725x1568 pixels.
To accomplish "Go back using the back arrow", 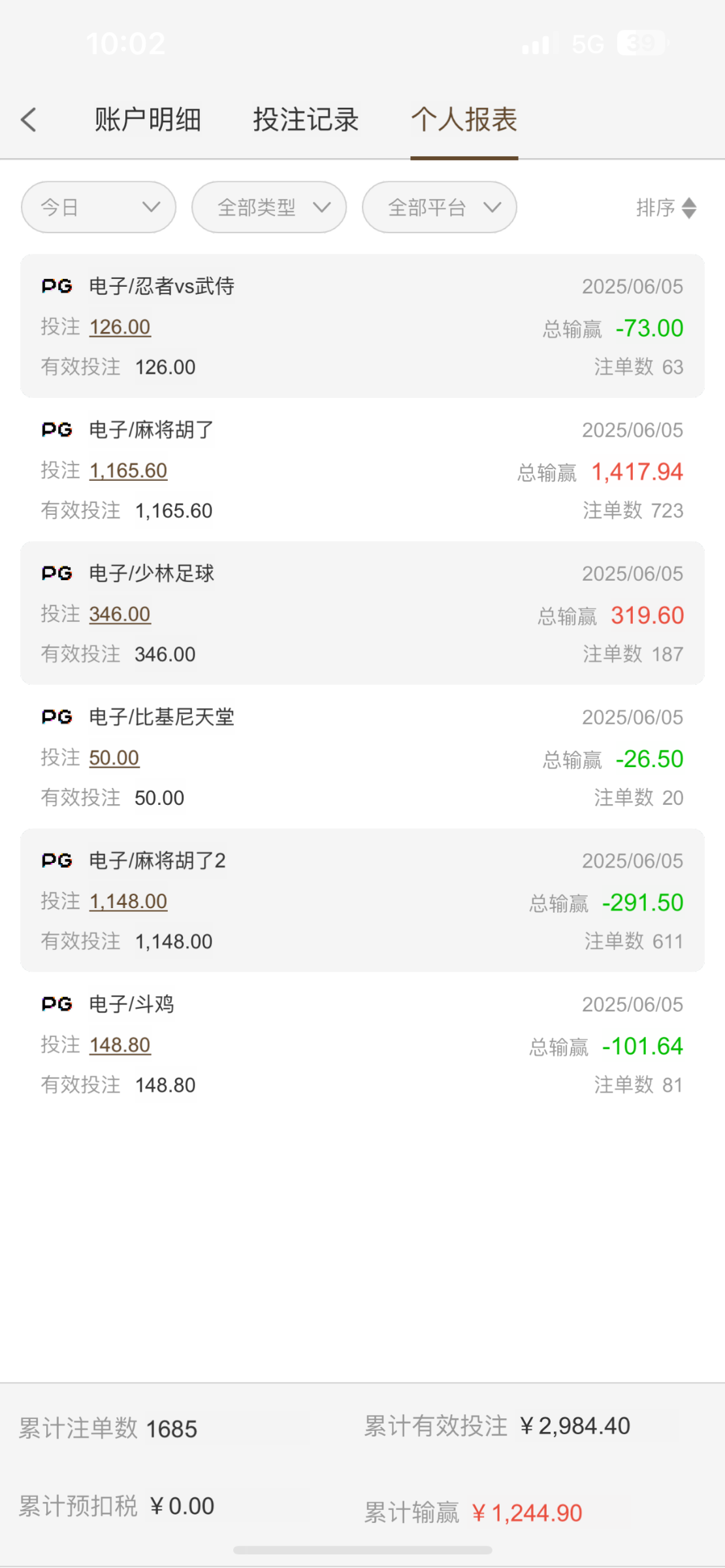I will [28, 120].
